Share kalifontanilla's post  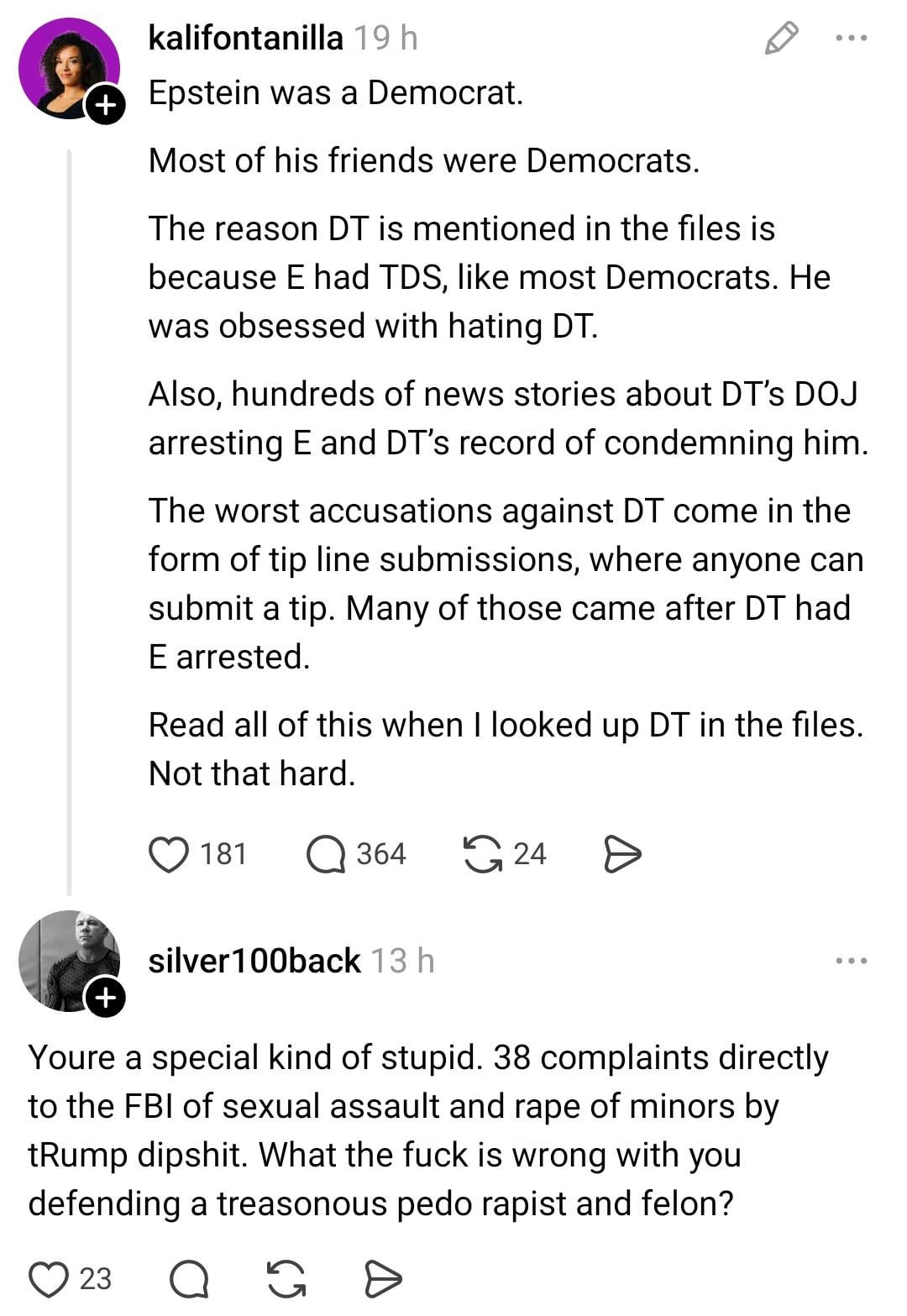coord(622,855)
